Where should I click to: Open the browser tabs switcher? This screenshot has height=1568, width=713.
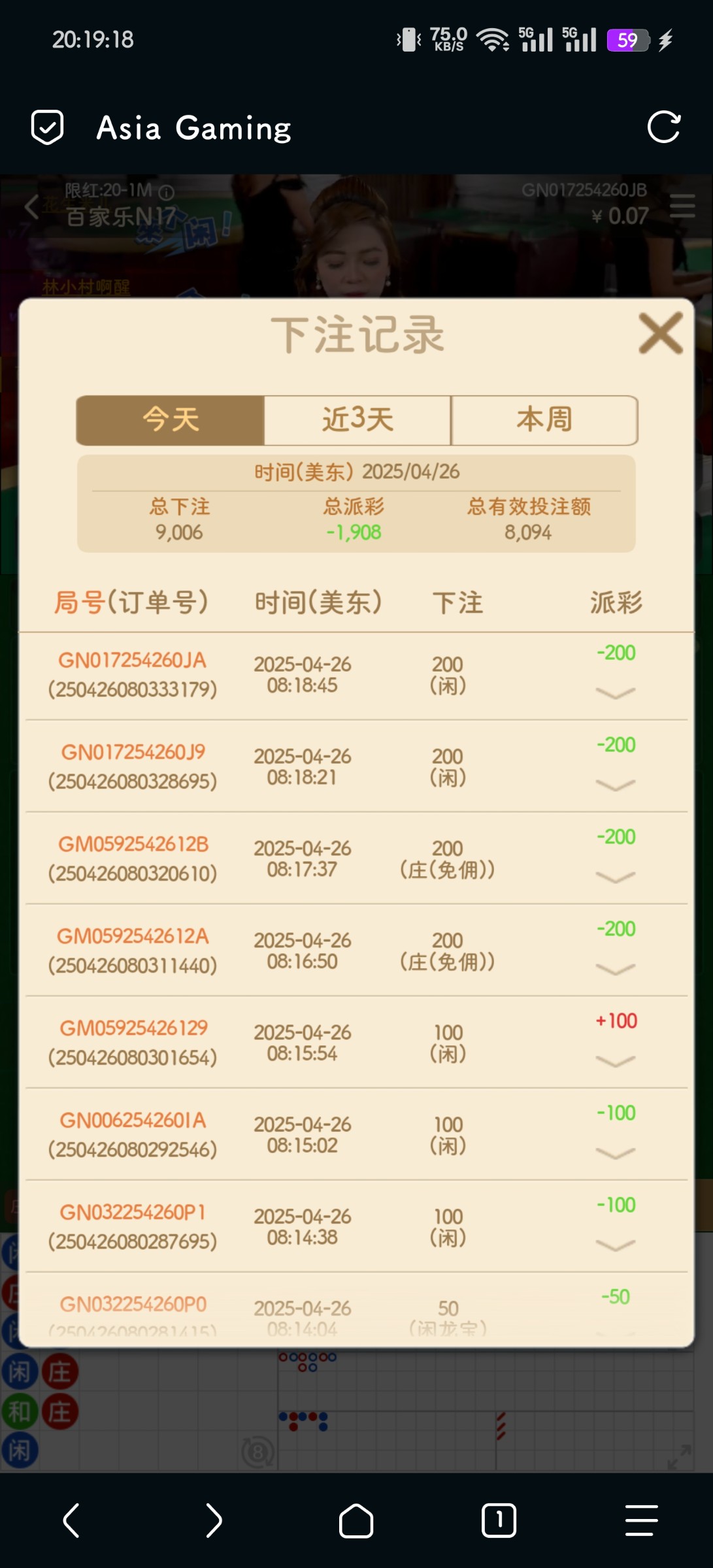click(x=499, y=1520)
